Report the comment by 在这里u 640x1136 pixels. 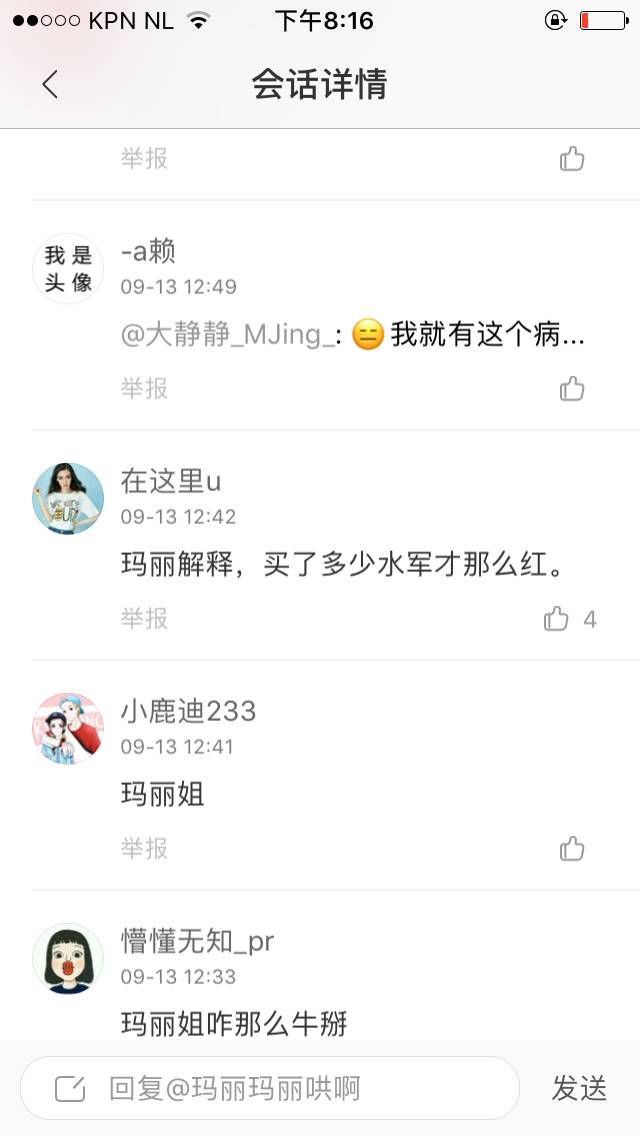(x=144, y=618)
